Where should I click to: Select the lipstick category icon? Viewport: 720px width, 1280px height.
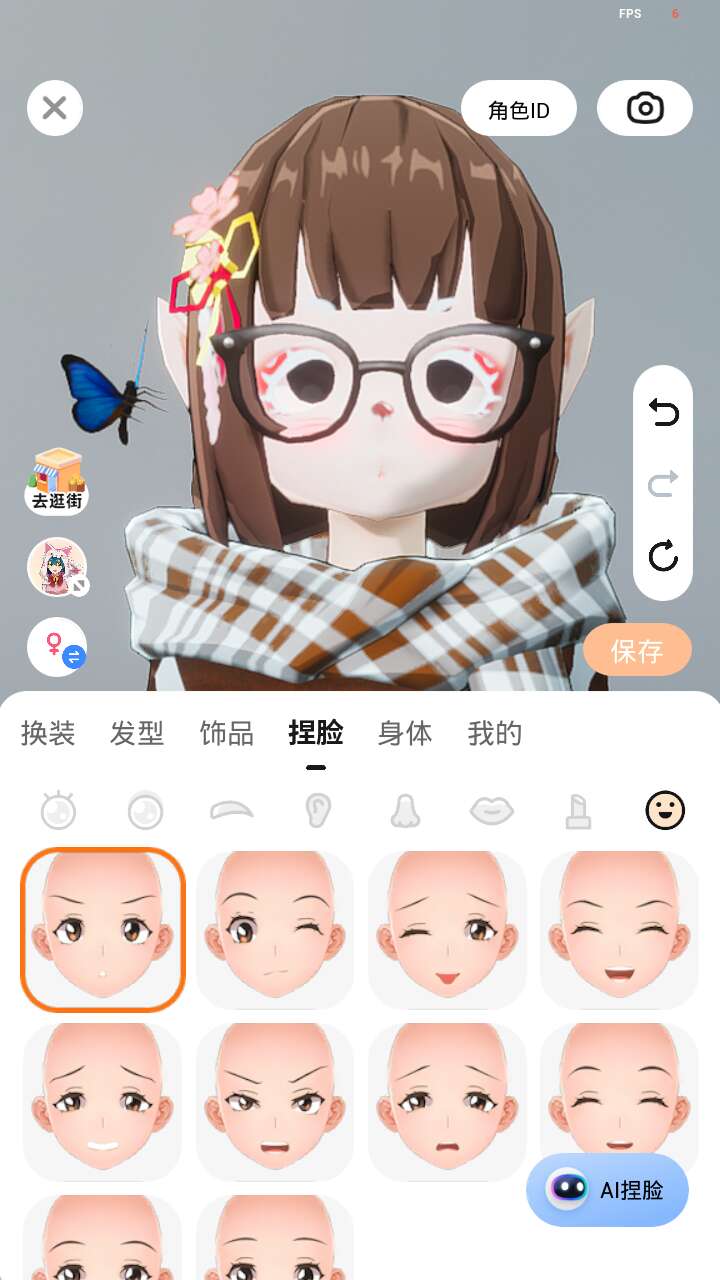click(578, 810)
